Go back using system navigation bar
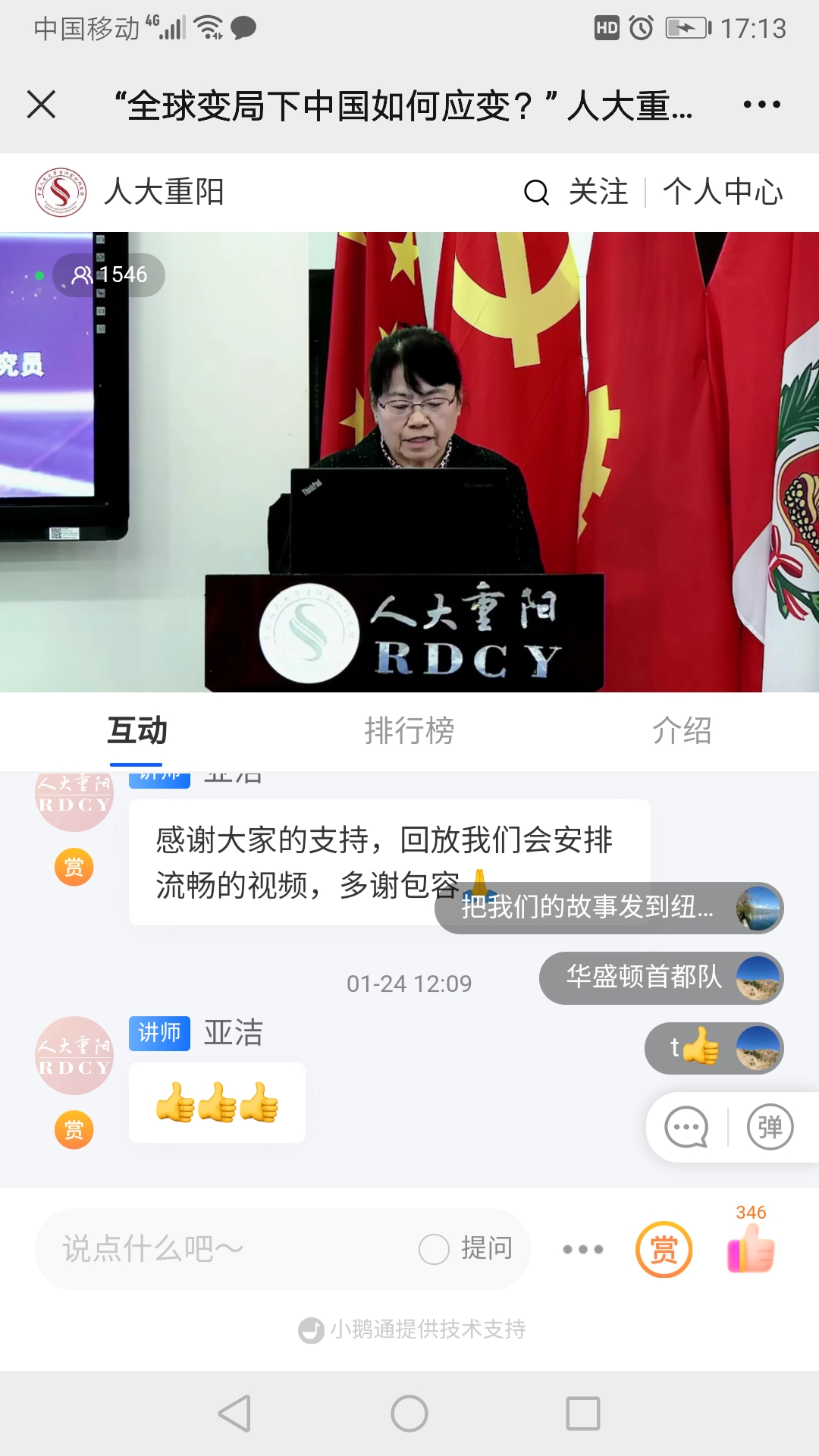The image size is (819, 1456). click(x=234, y=1414)
